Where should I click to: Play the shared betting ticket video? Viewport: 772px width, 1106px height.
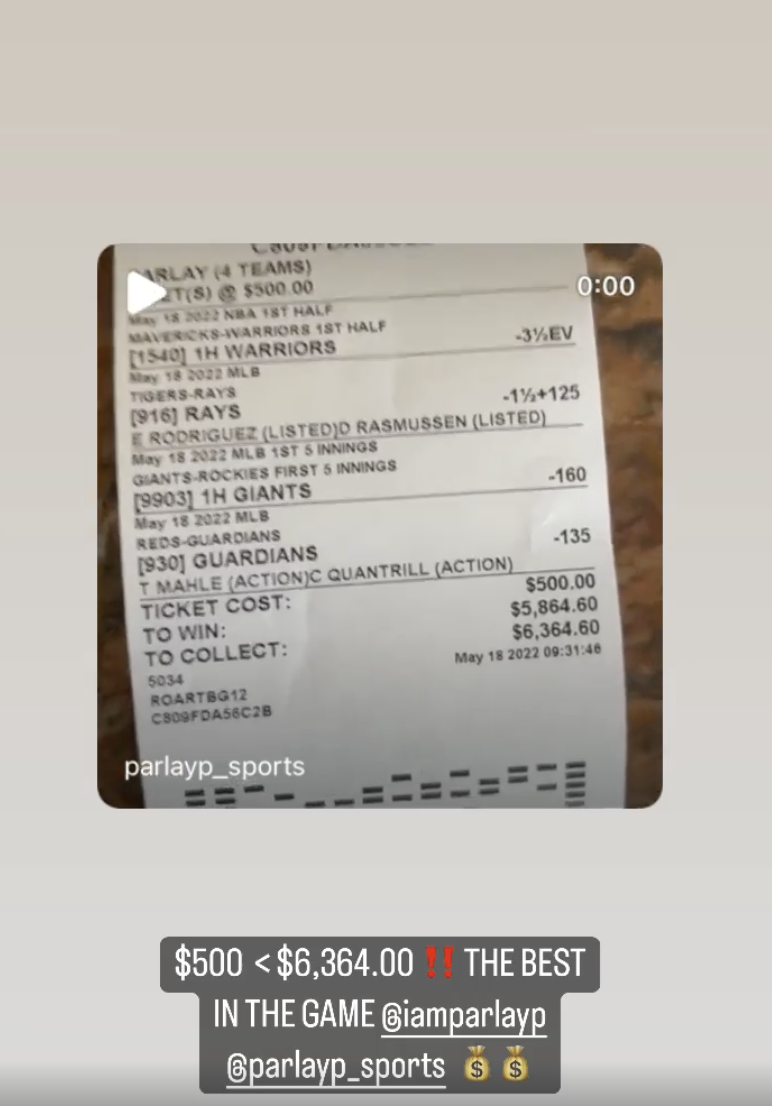coord(146,292)
